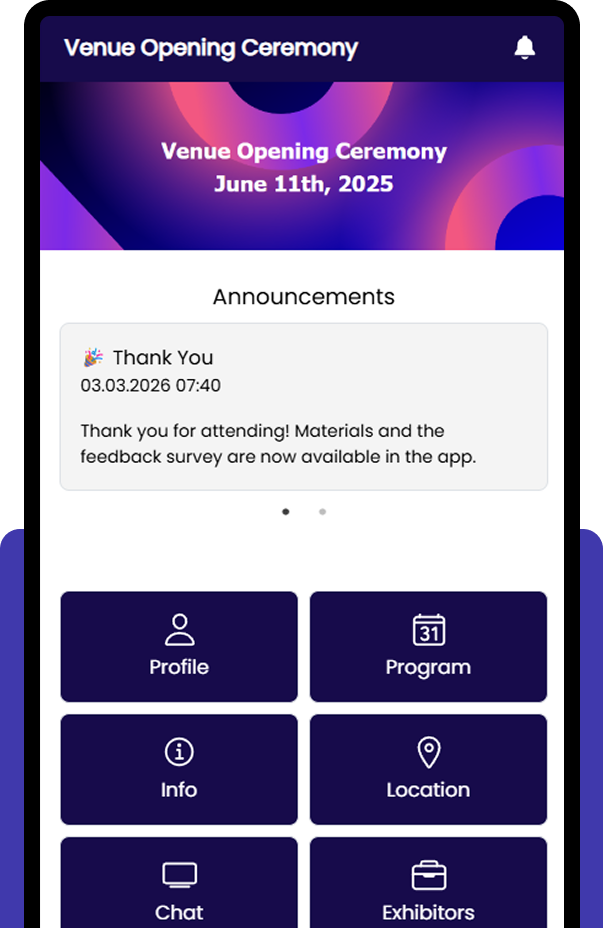This screenshot has width=603, height=928.
Task: Open the Program schedule
Action: 428,646
